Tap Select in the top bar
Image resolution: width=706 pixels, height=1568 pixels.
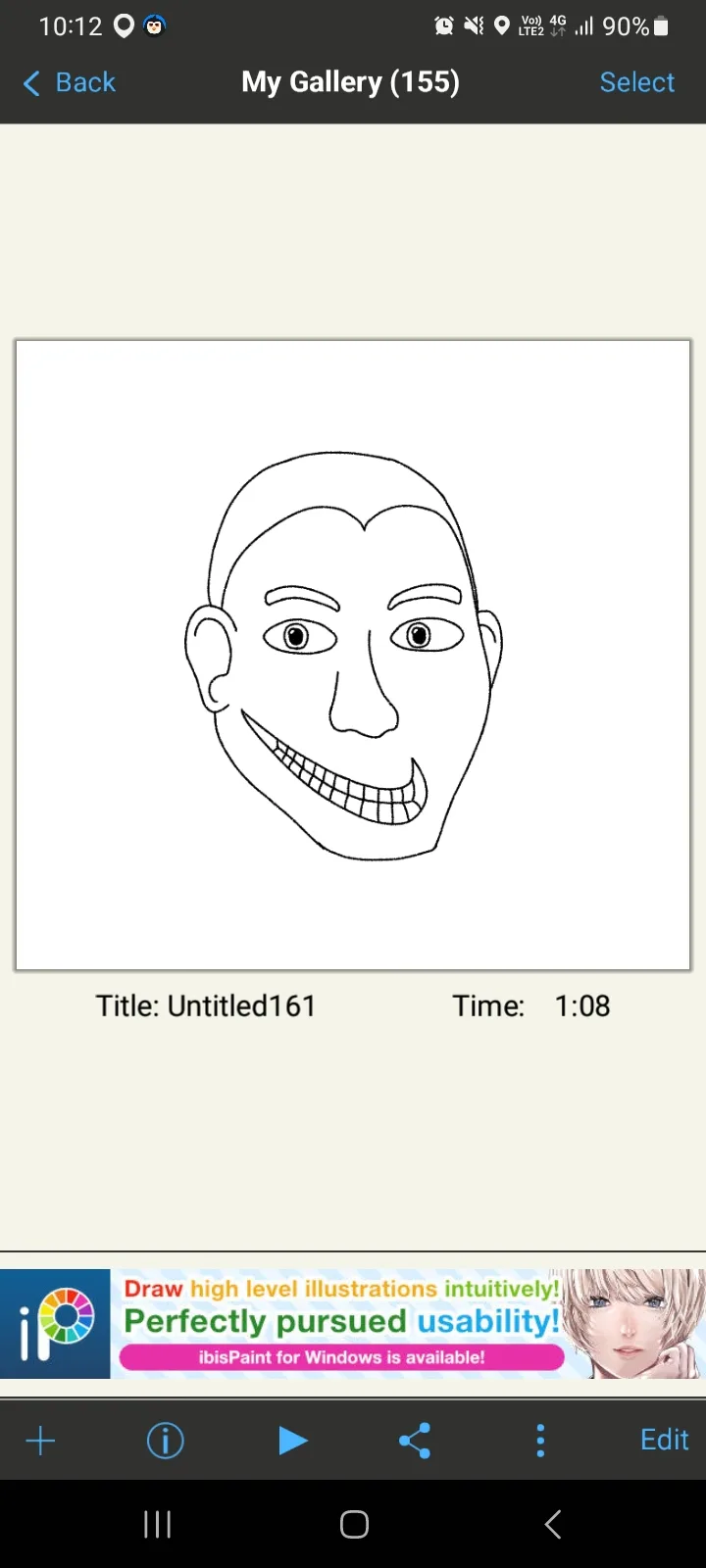[636, 82]
